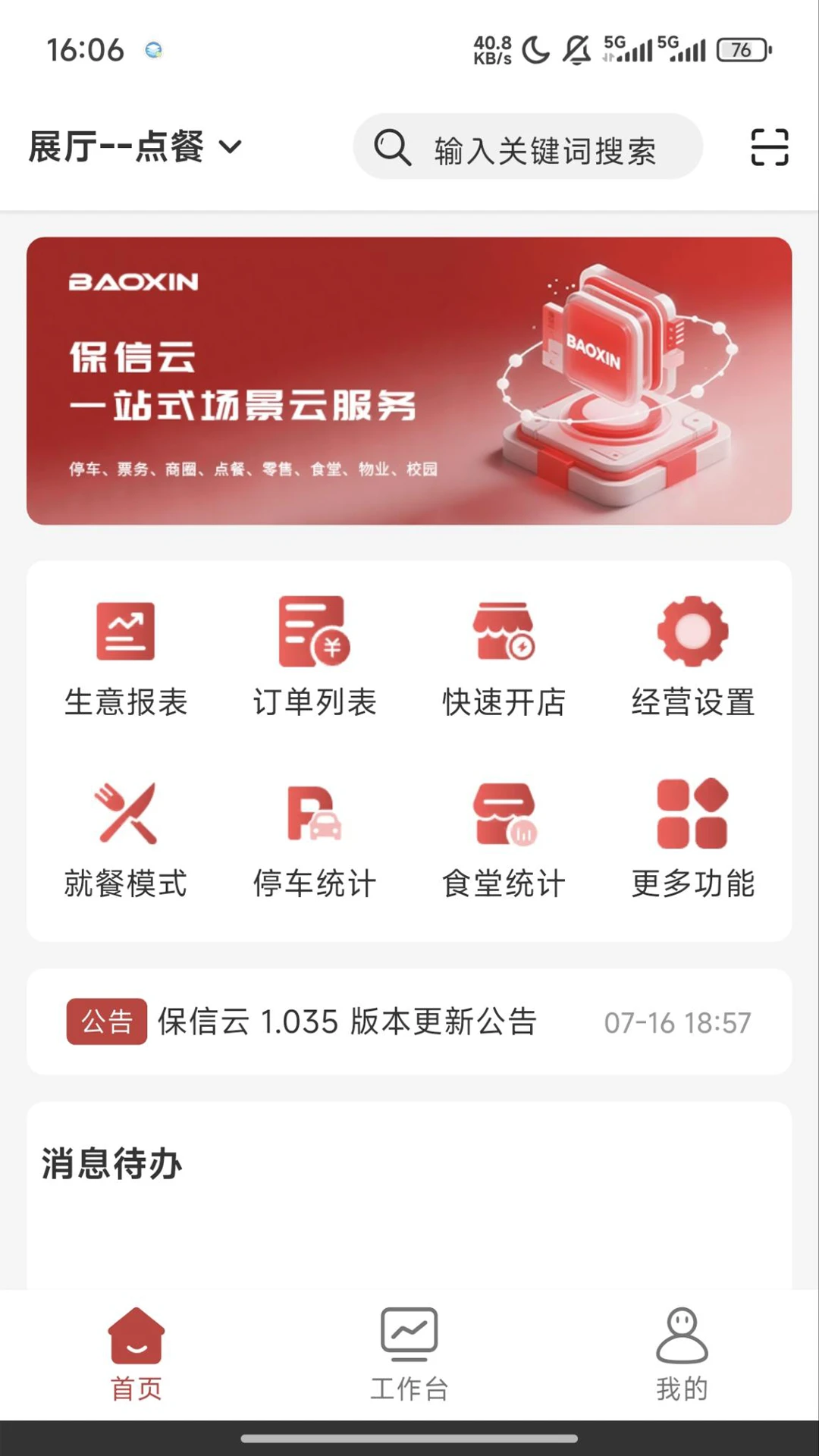Tap the scan icon in top right
Viewport: 819px width, 1456px height.
tap(769, 147)
